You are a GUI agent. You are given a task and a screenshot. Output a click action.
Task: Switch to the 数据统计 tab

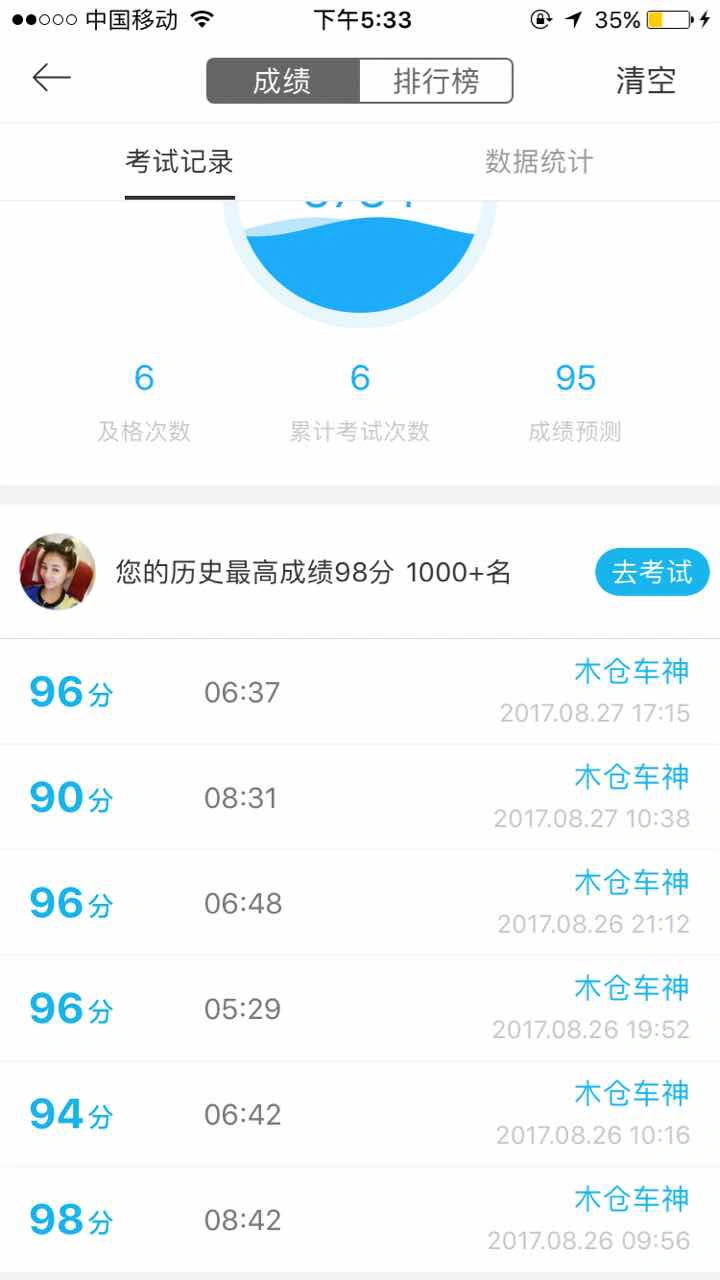(539, 162)
